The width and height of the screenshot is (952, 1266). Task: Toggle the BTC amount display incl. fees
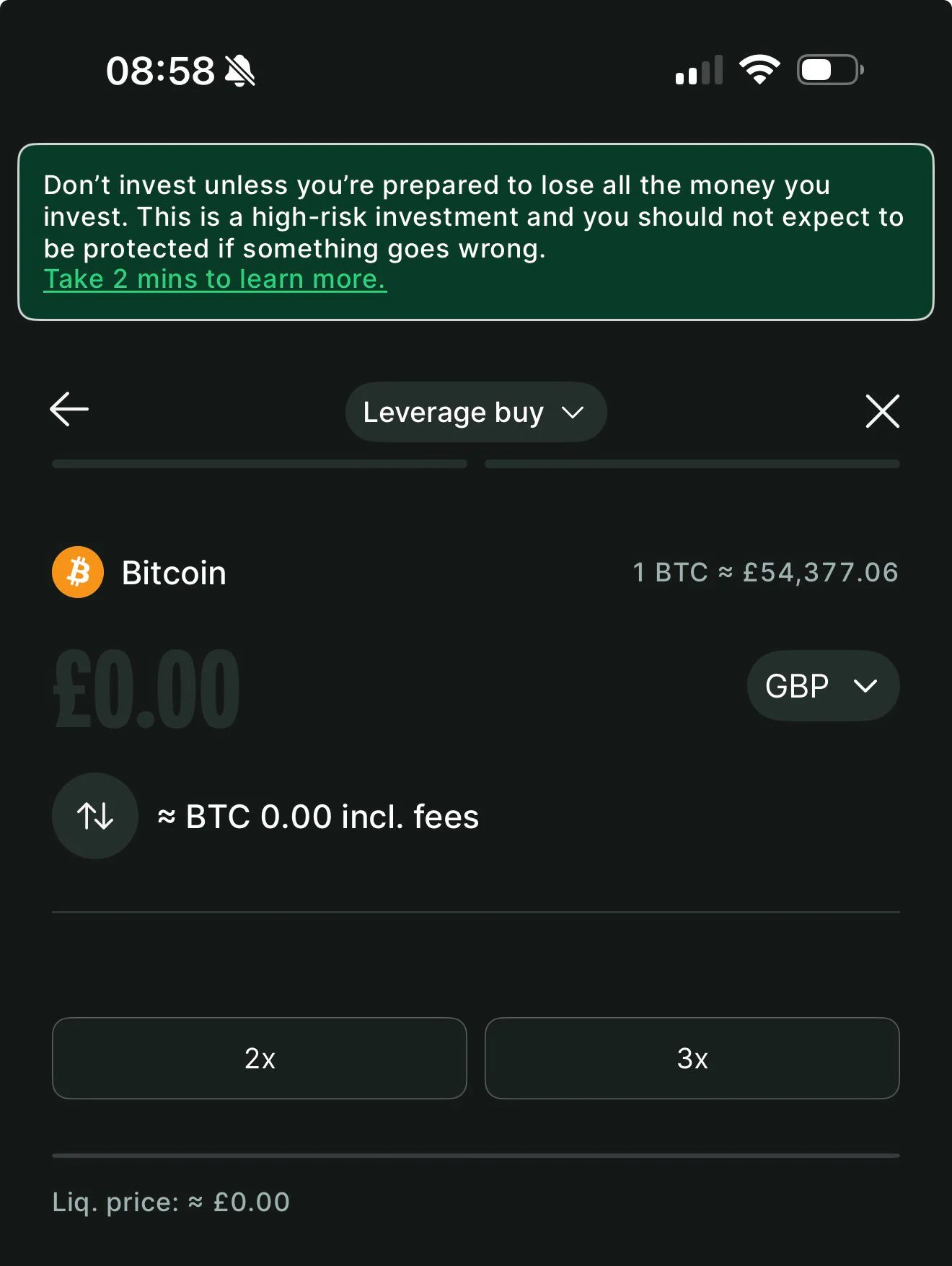coord(317,816)
